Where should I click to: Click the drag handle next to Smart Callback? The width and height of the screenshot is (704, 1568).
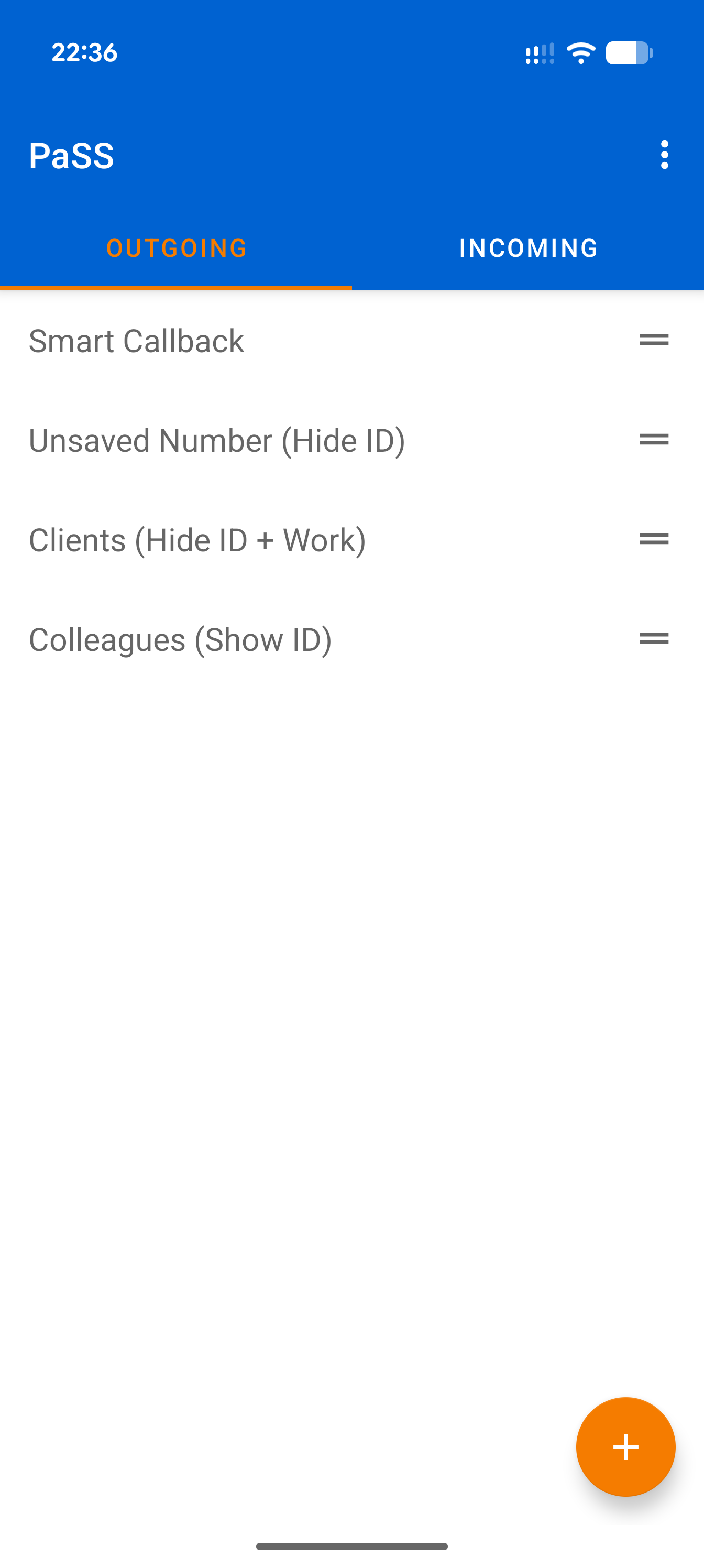(x=654, y=340)
